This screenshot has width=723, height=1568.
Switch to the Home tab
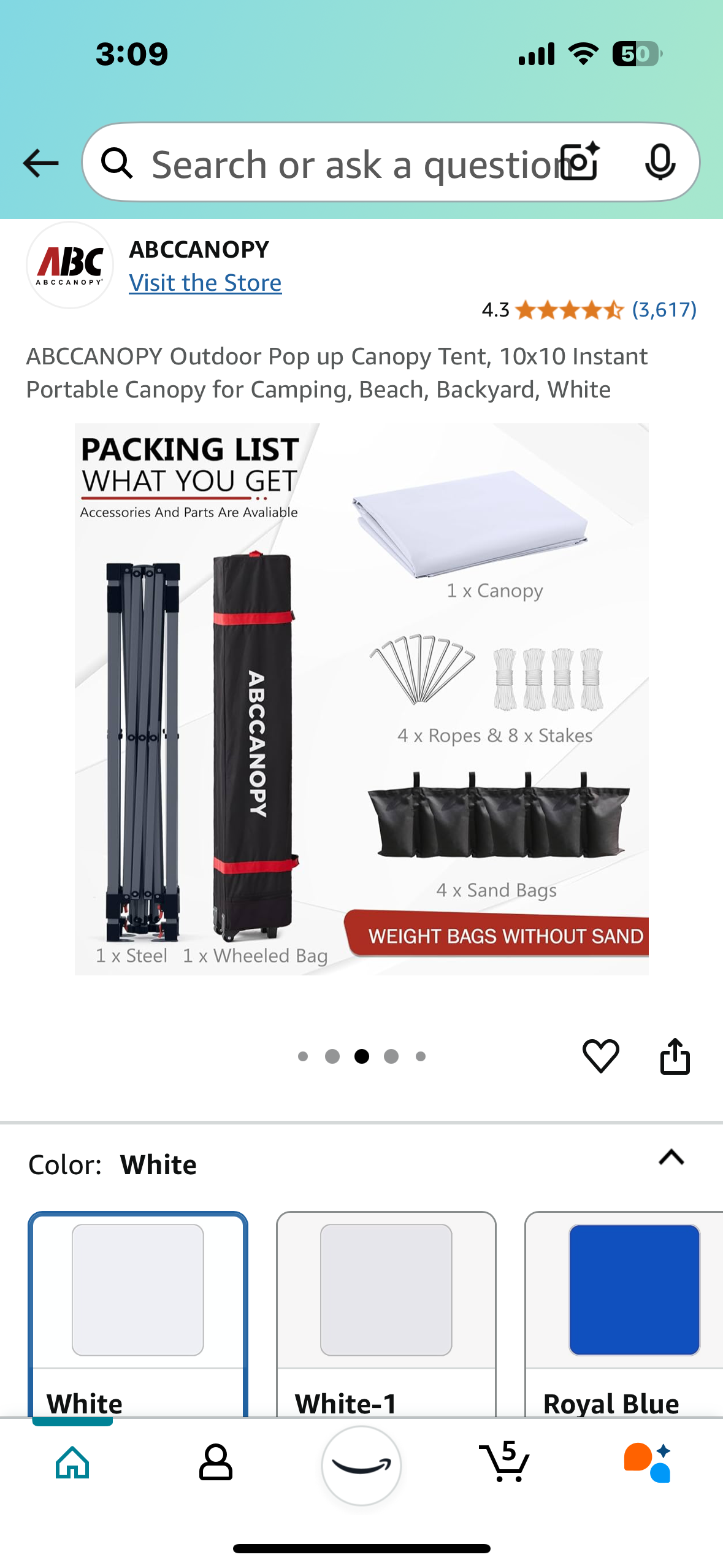pos(72,1462)
